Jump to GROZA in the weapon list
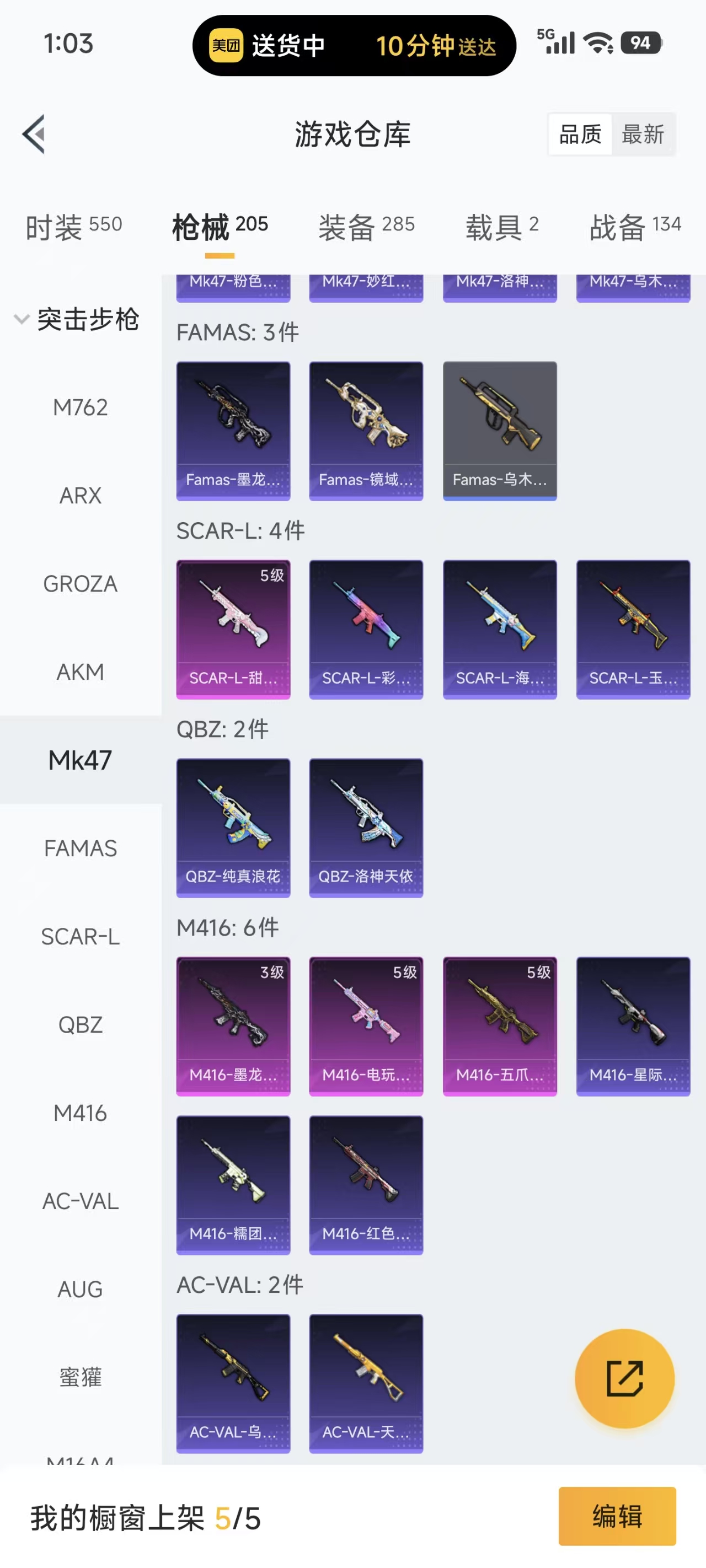706x1568 pixels. coord(81,584)
